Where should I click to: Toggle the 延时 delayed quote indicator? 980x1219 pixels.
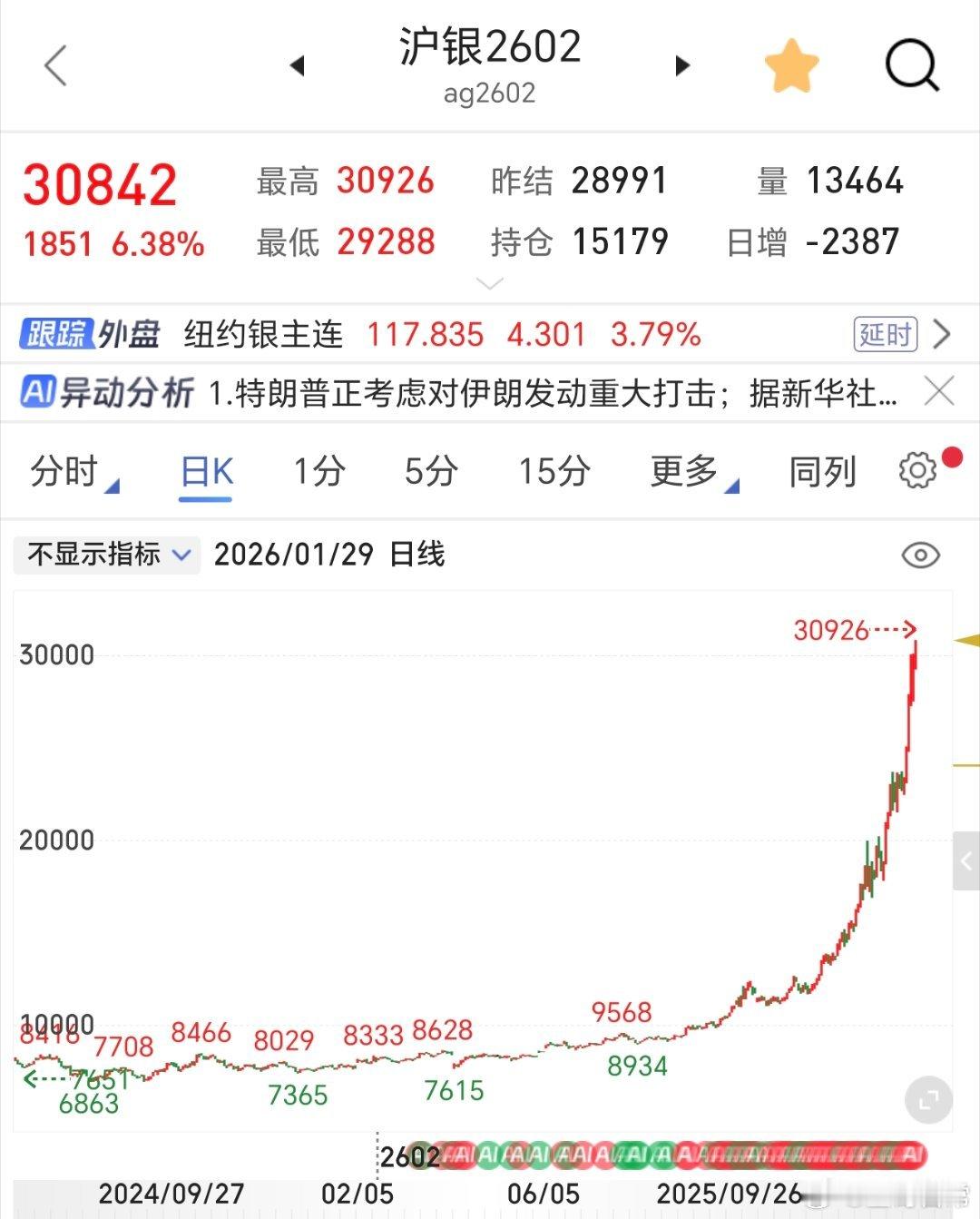pyautogui.click(x=885, y=334)
